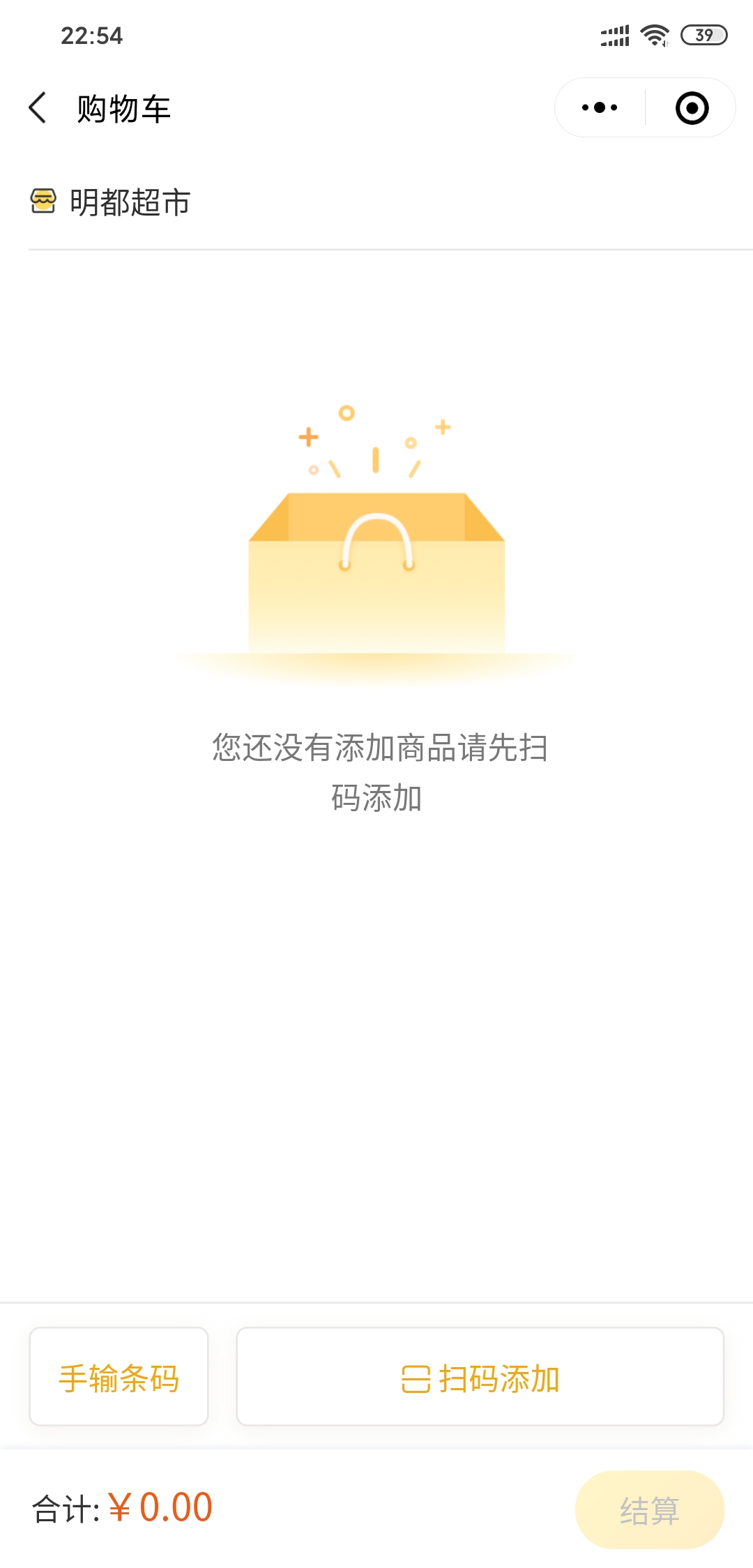
Task: Tap the 结算 checkout button
Action: 649,1509
